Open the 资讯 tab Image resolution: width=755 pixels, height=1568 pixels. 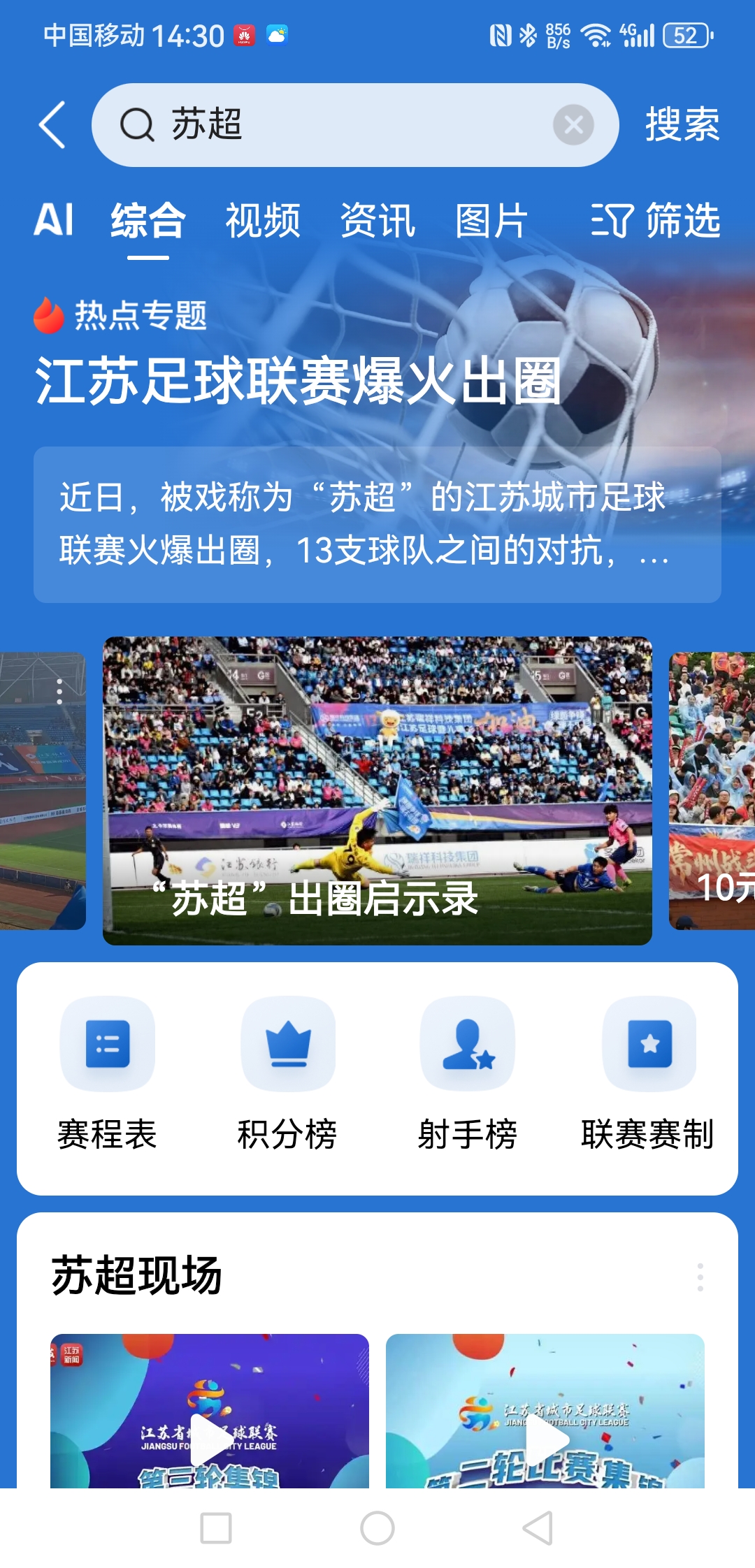click(377, 220)
